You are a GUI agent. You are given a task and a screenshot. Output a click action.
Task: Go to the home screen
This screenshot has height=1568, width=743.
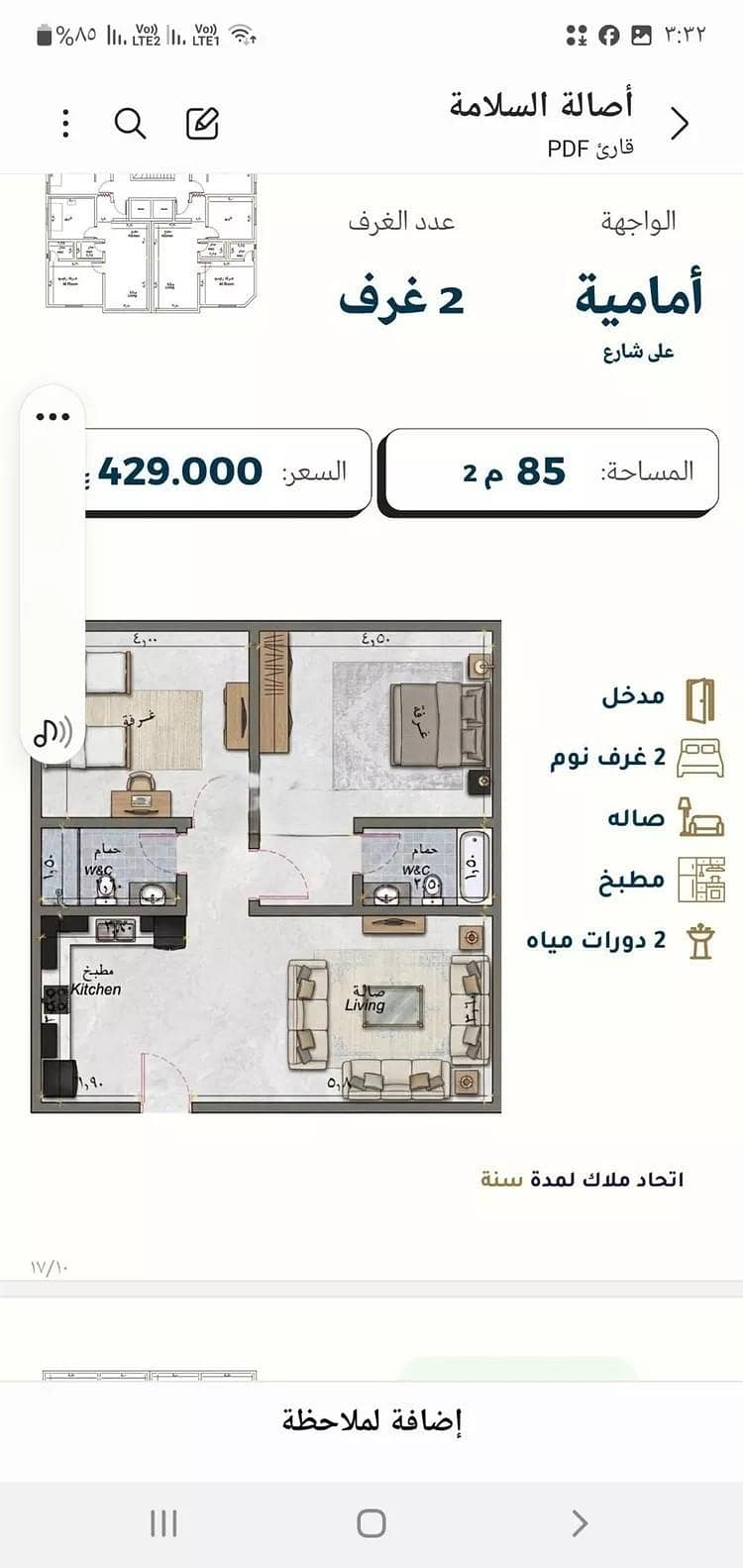point(371,1523)
